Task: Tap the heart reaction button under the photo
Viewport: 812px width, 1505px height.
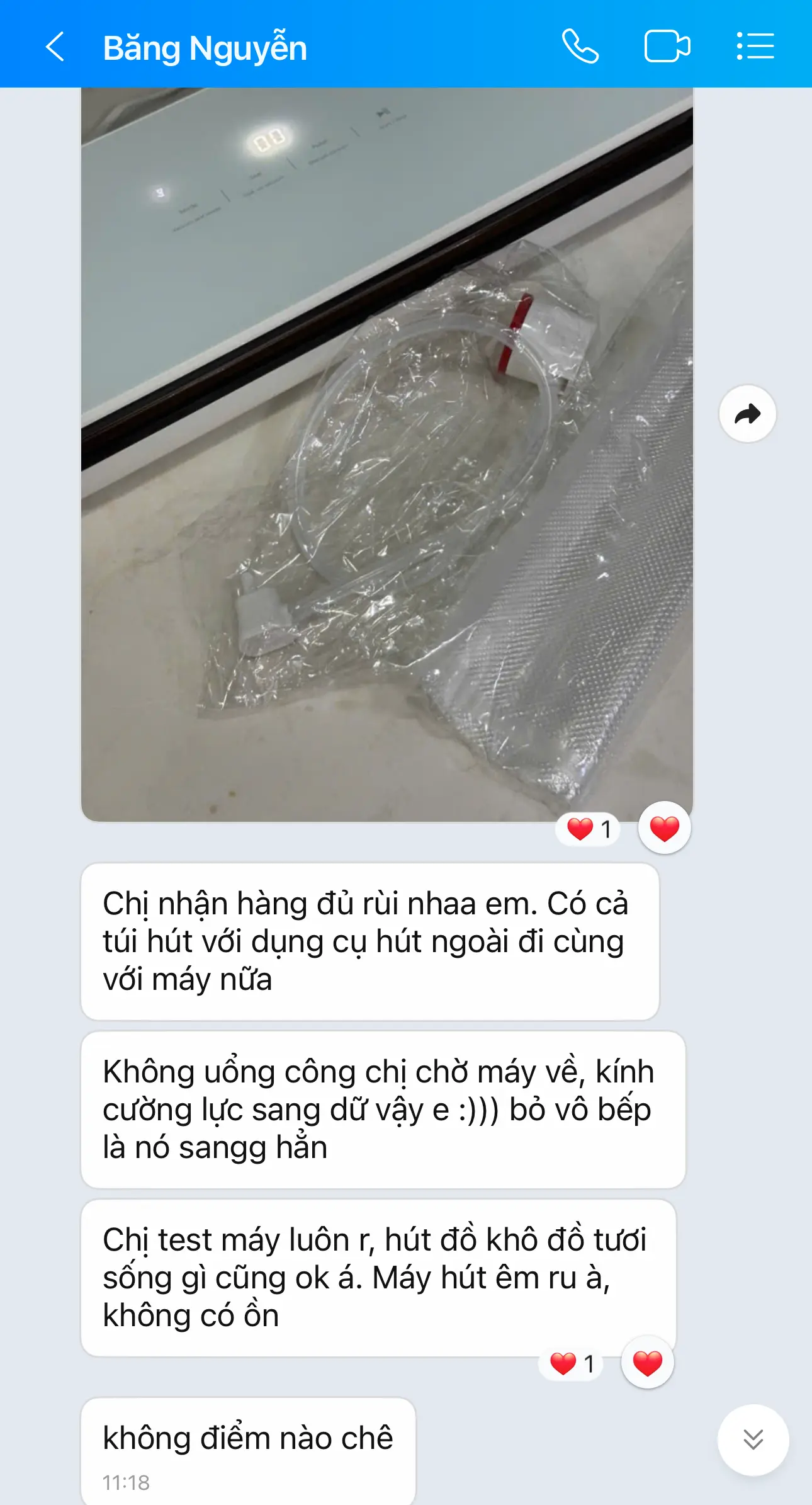Action: pyautogui.click(x=665, y=828)
